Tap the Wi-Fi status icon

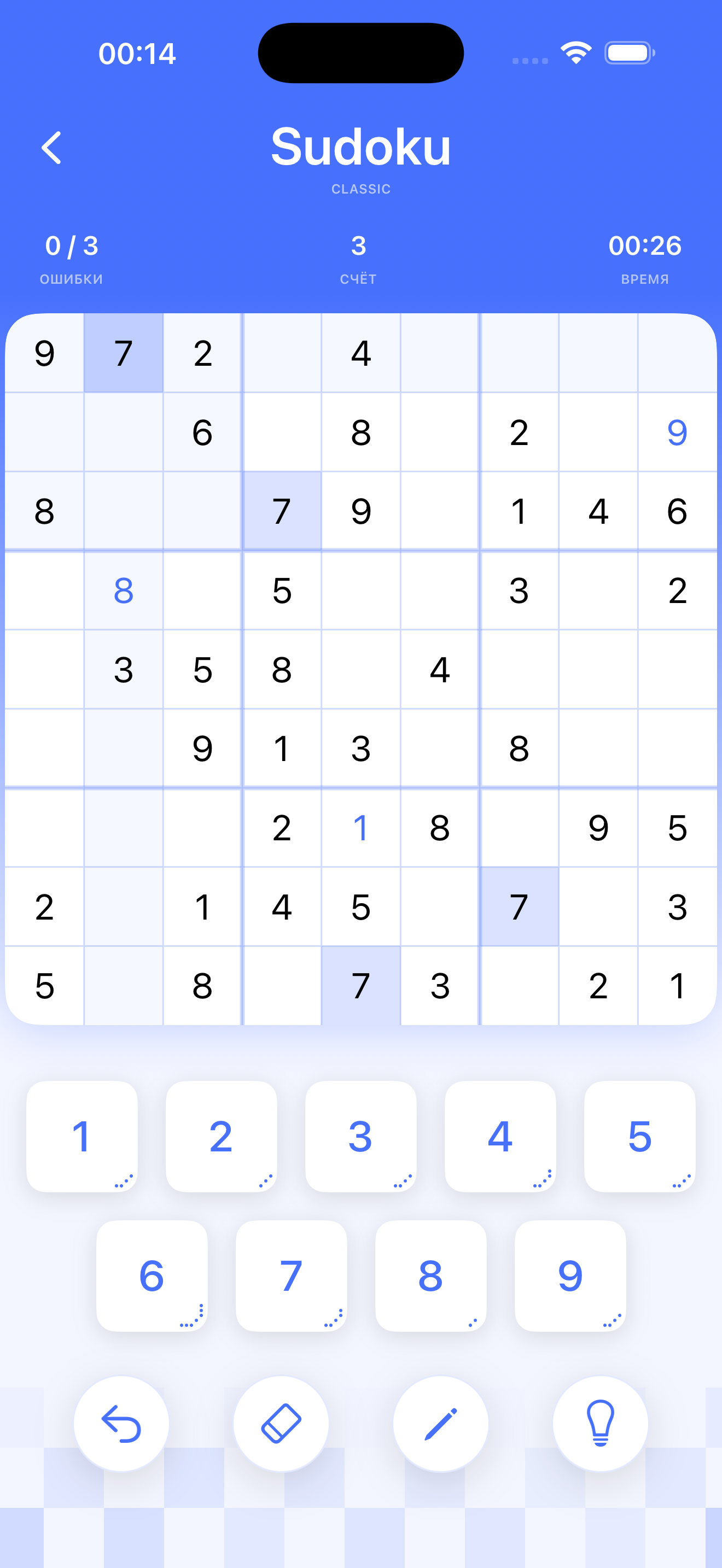tap(575, 52)
